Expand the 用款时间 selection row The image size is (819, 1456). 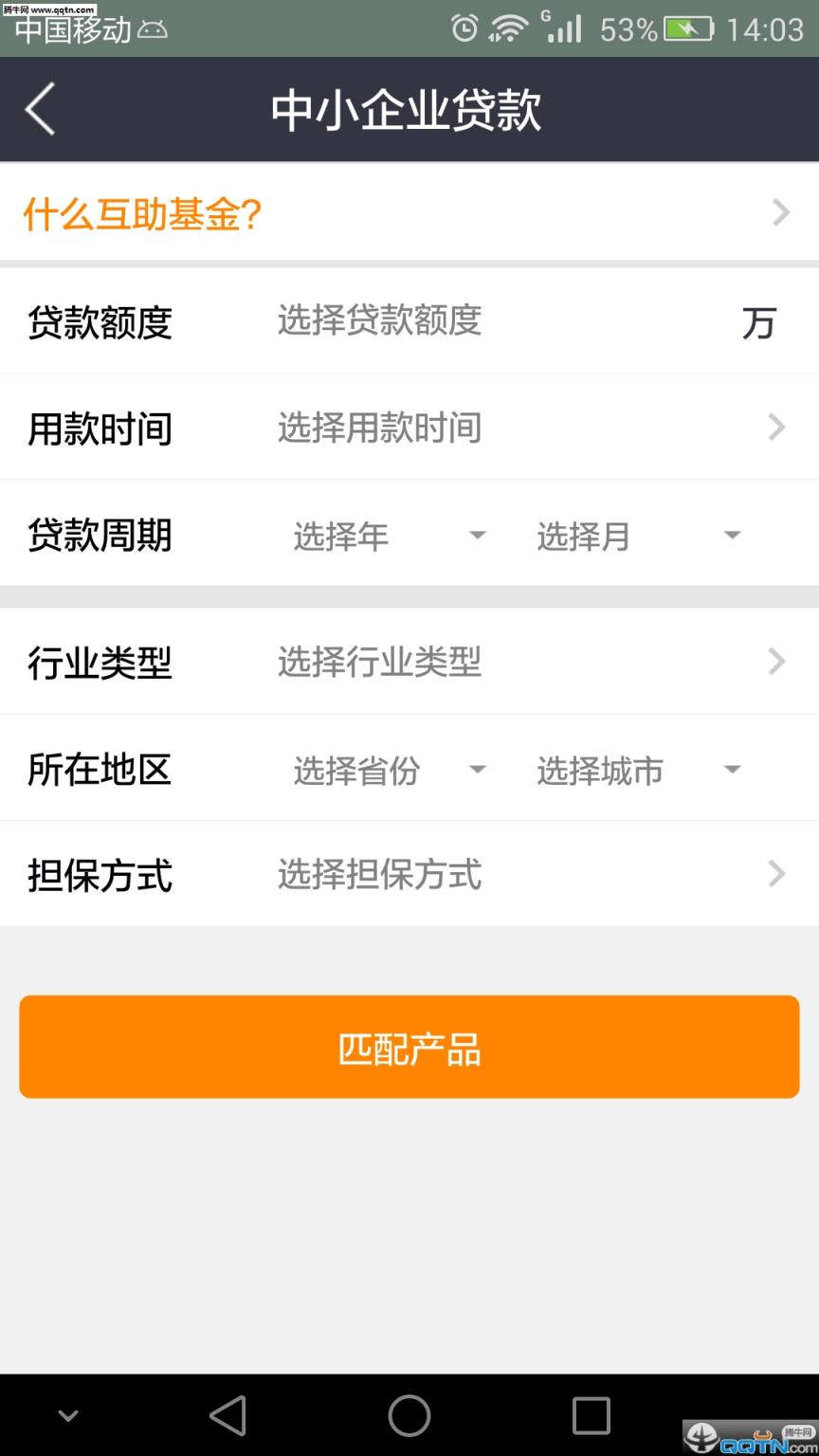[408, 428]
